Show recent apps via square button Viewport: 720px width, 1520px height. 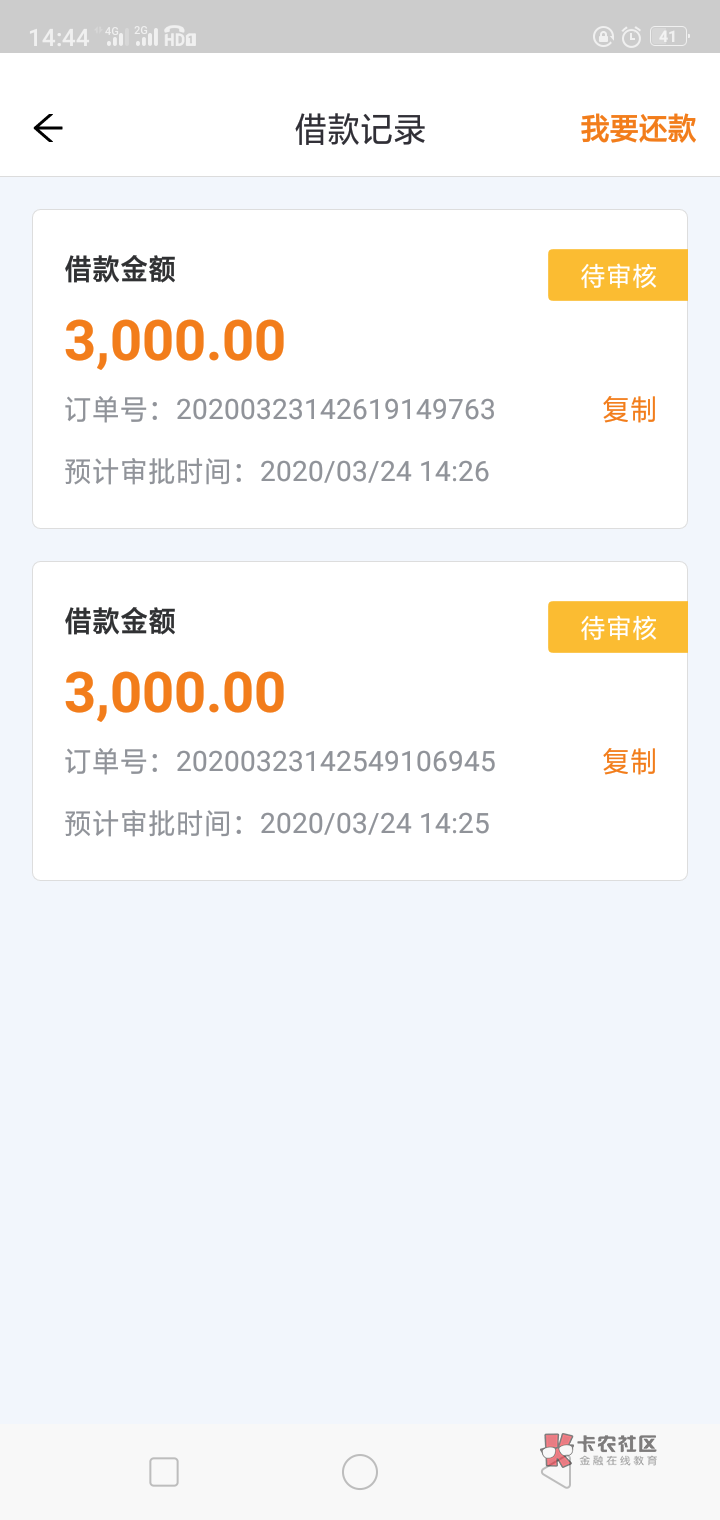pos(164,1472)
